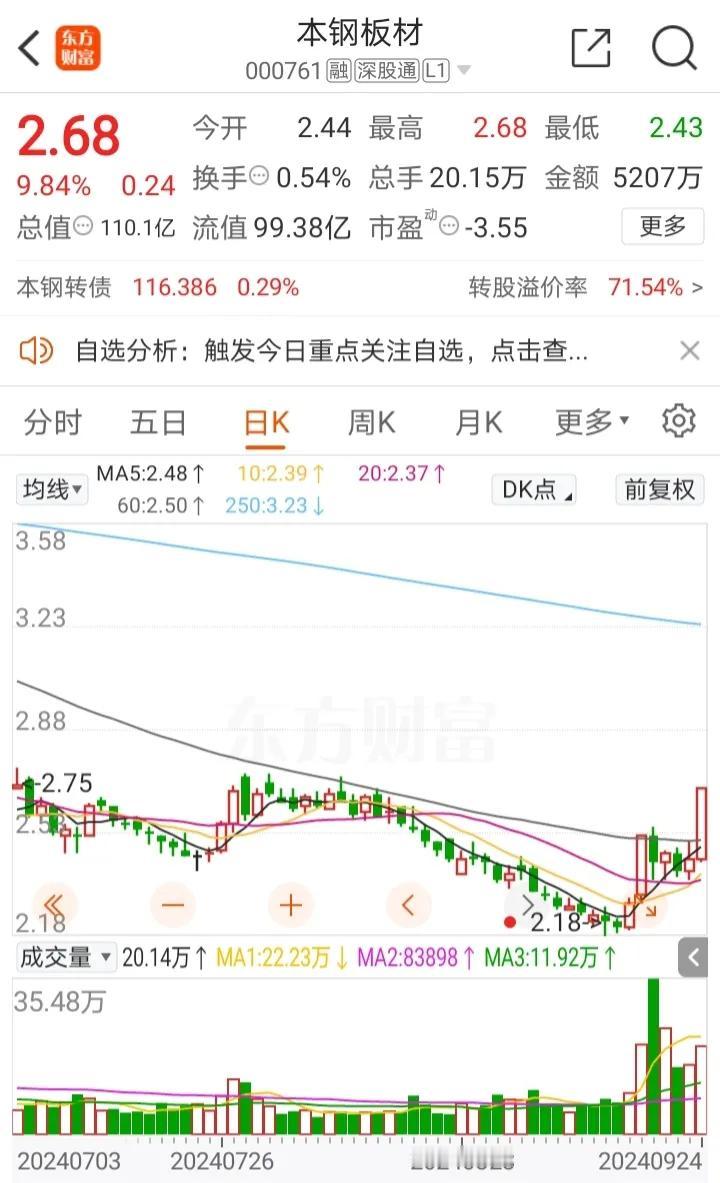Viewport: 720px width, 1183px height.
Task: Zoom out the chart with minus button
Action: pyautogui.click(x=173, y=905)
